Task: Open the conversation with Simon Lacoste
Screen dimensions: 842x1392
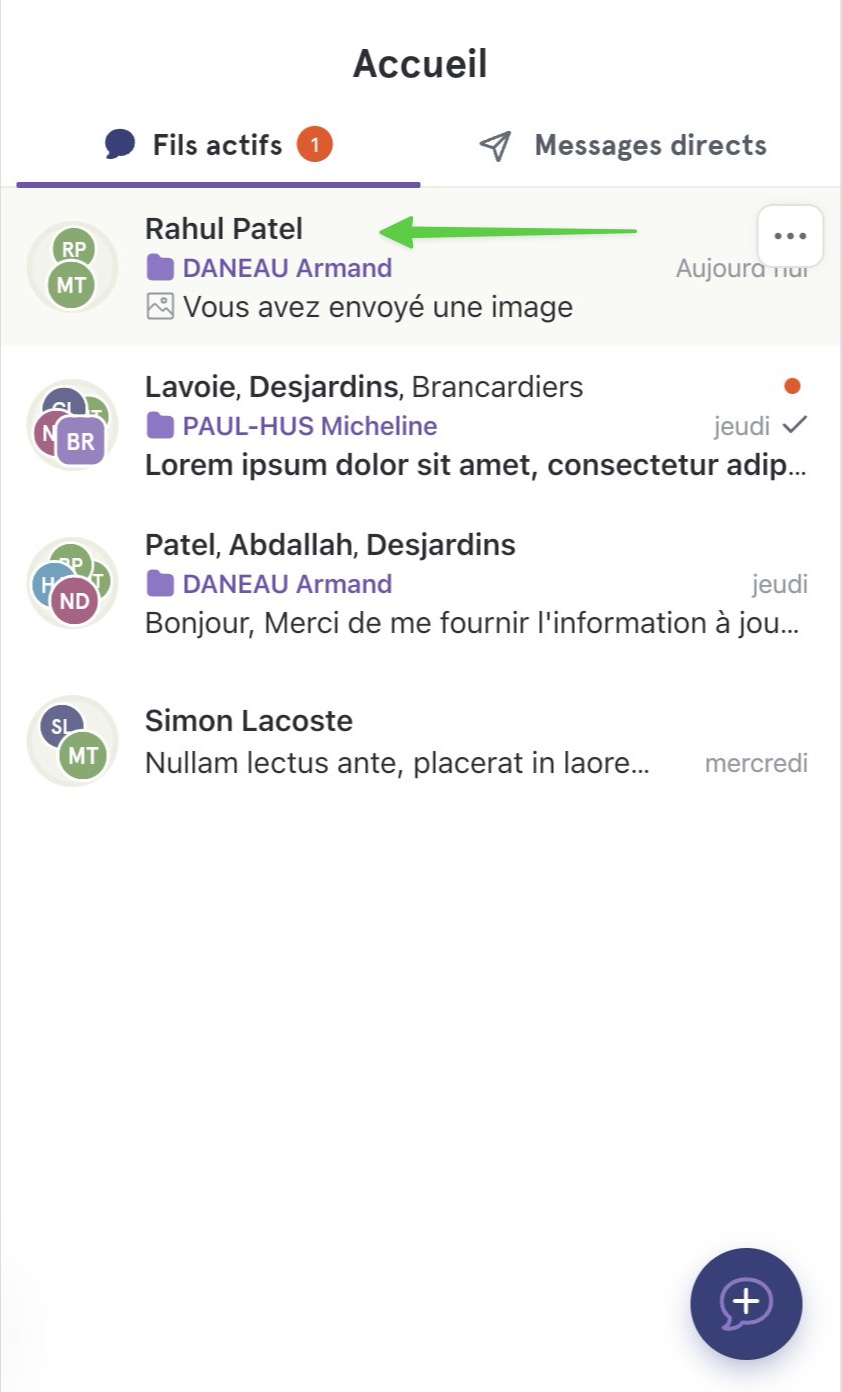Action: pyautogui.click(x=420, y=741)
